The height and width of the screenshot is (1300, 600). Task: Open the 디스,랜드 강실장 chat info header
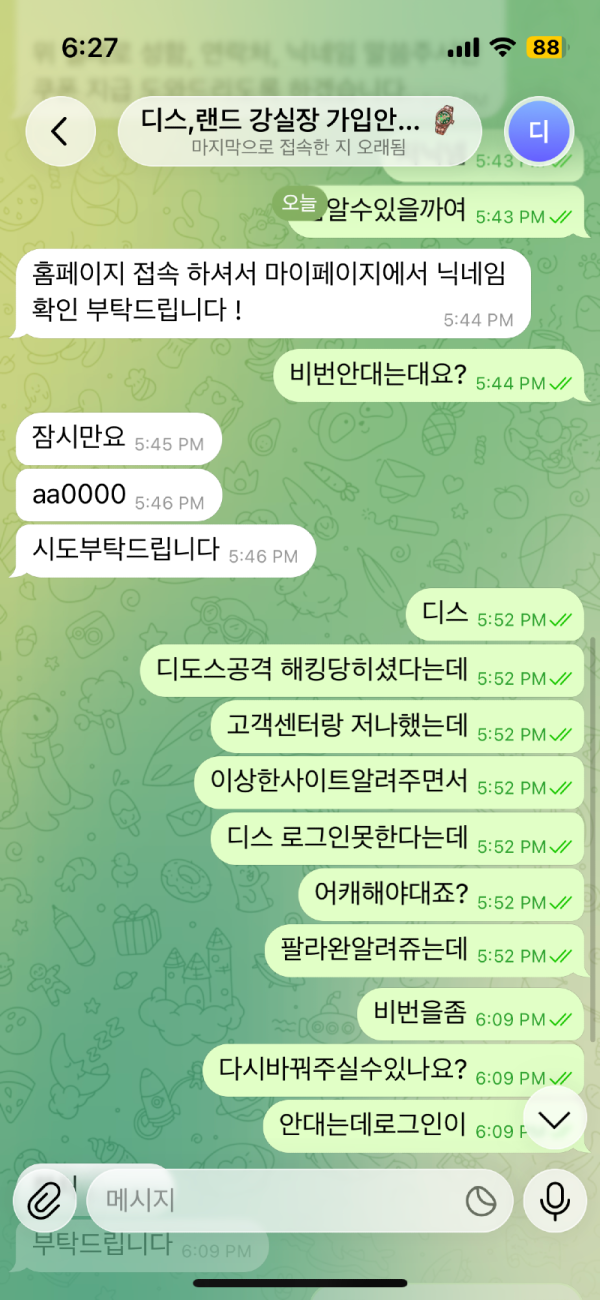coord(300,131)
